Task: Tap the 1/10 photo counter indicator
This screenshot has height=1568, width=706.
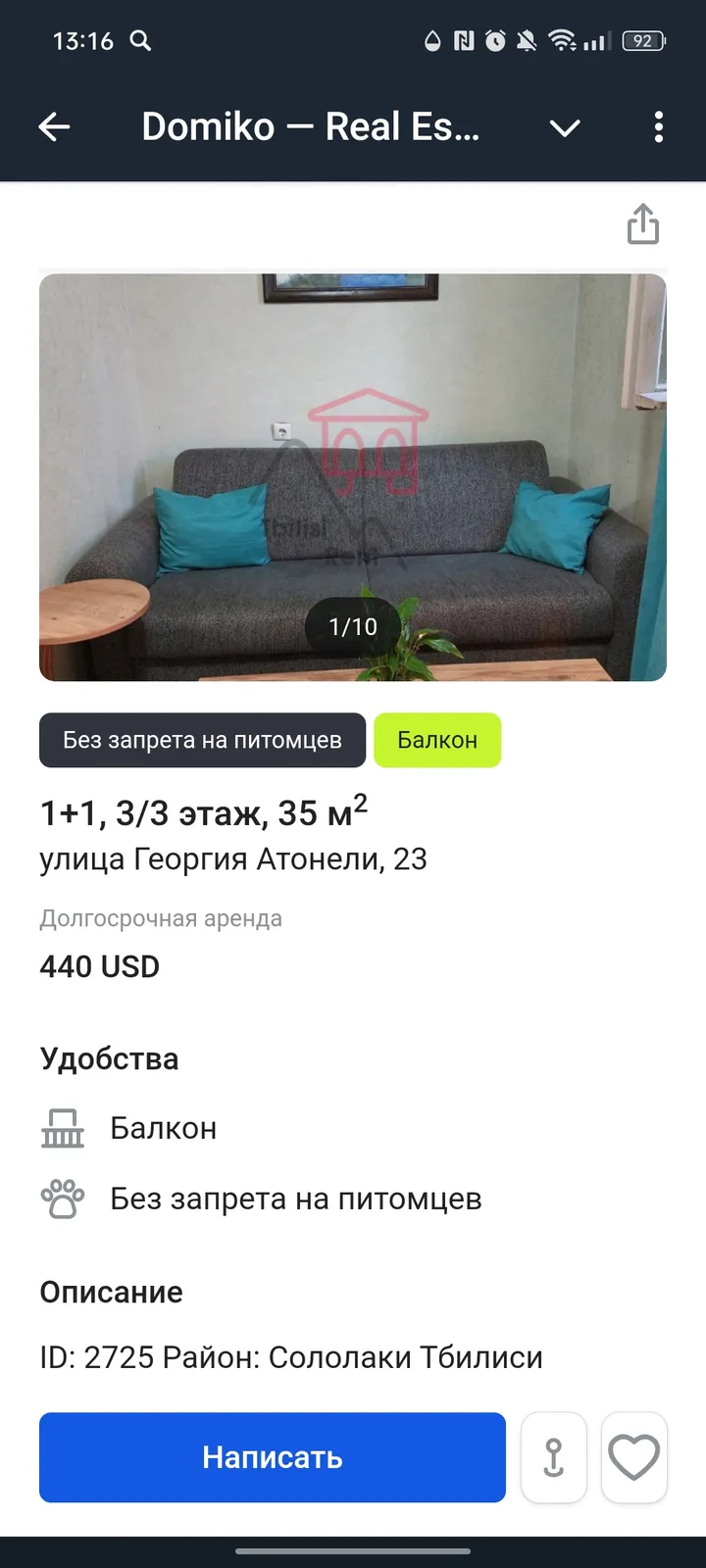Action: pyautogui.click(x=354, y=626)
